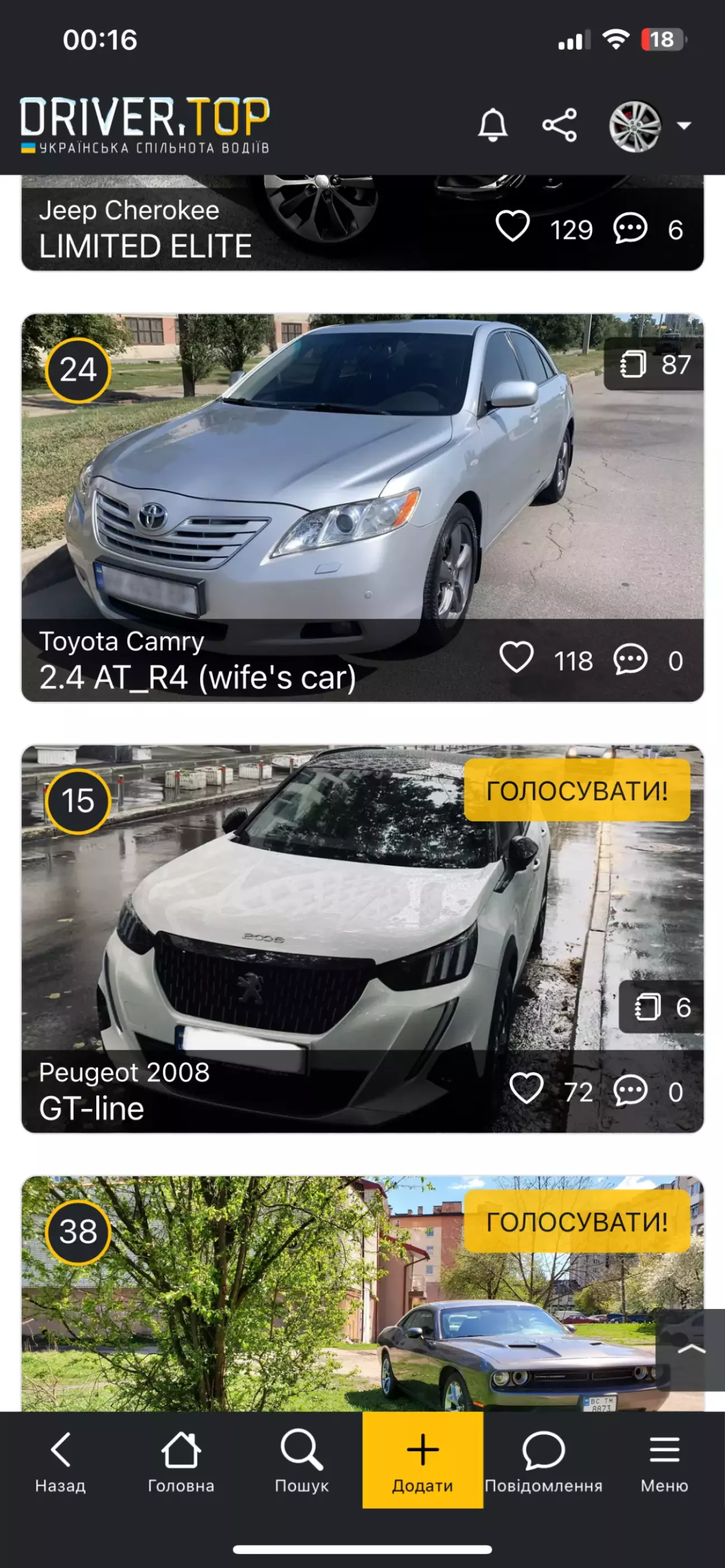Image resolution: width=725 pixels, height=1568 pixels.
Task: Open comments on the Jeep Cherokee post
Action: [x=629, y=229]
